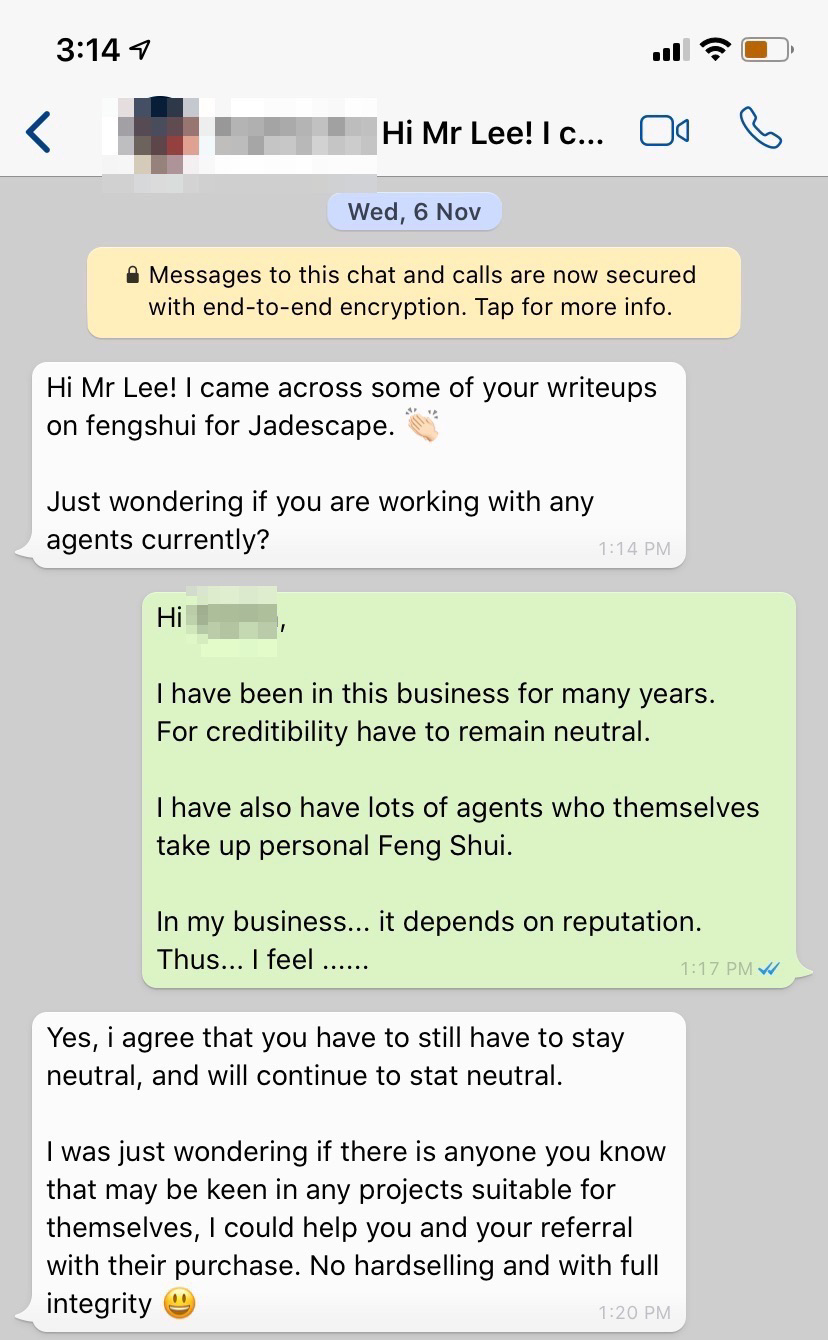The width and height of the screenshot is (828, 1340).
Task: Go back to the chats list
Action: coord(38,132)
